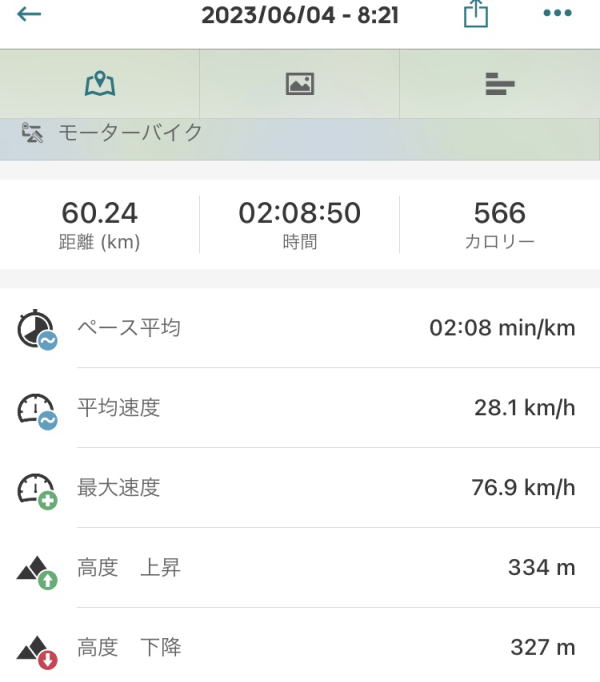Switch to the map tab

pos(100,84)
